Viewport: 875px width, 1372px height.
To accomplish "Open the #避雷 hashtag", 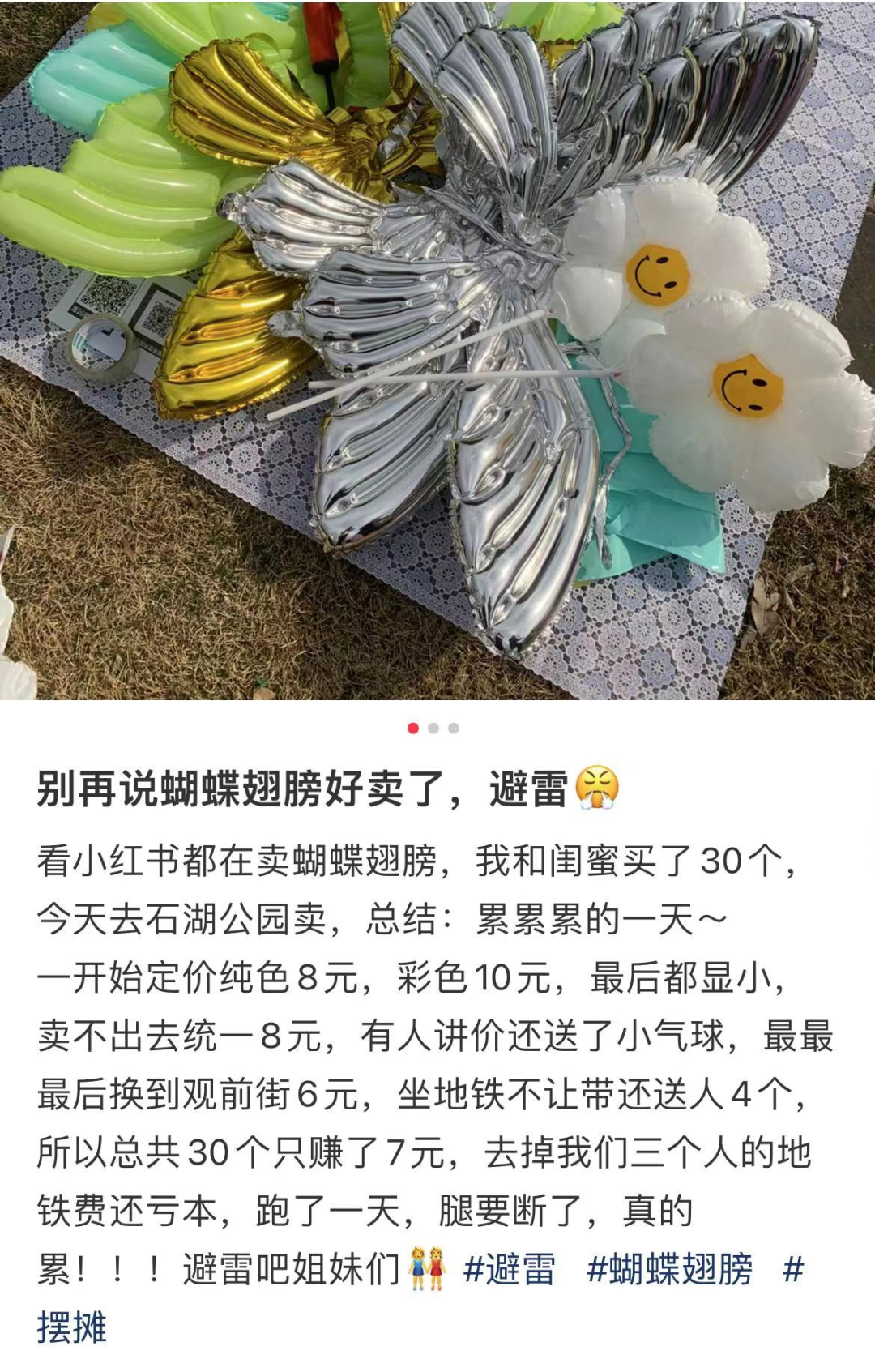I will 509,1269.
